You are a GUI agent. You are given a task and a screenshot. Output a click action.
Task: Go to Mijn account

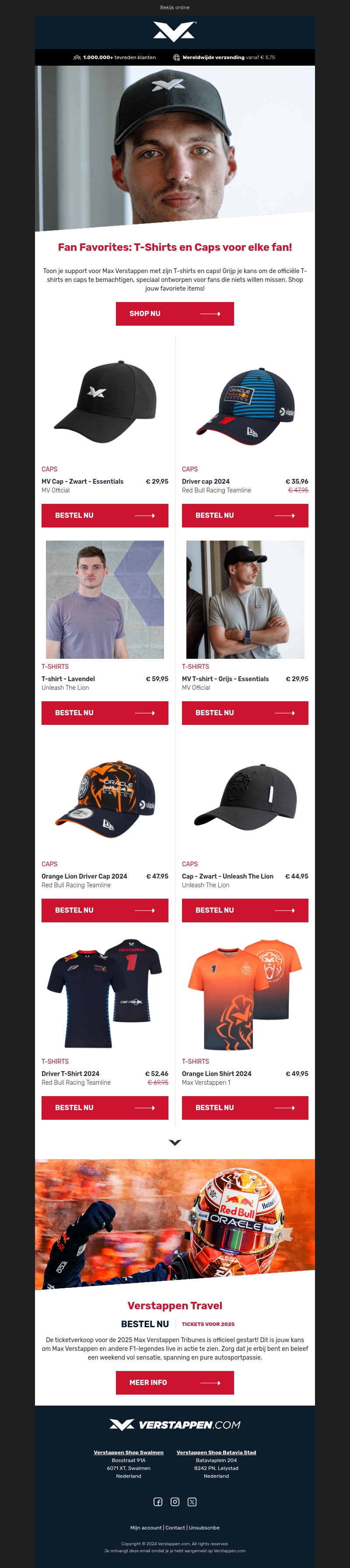(146, 1527)
